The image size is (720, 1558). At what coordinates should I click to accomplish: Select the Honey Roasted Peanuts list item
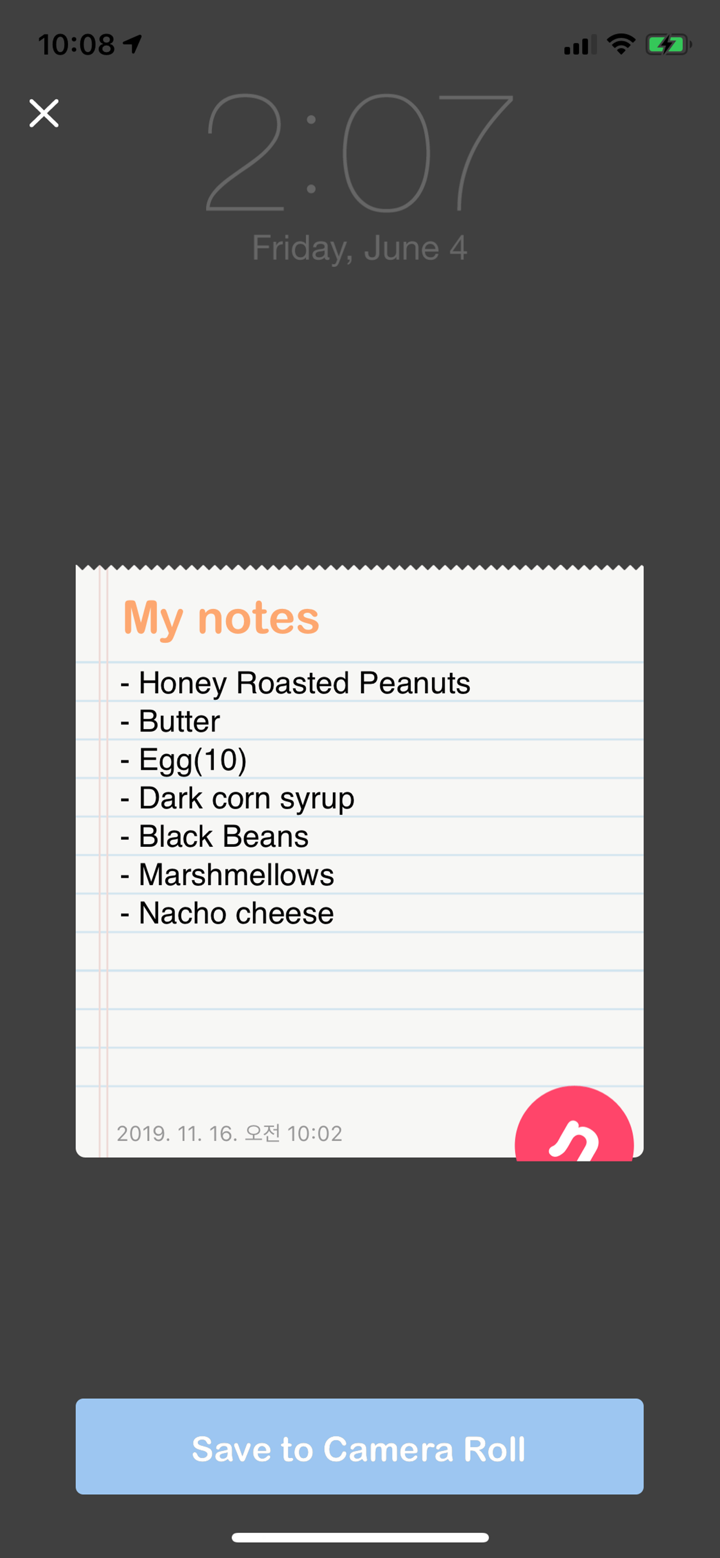pyautogui.click(x=305, y=683)
